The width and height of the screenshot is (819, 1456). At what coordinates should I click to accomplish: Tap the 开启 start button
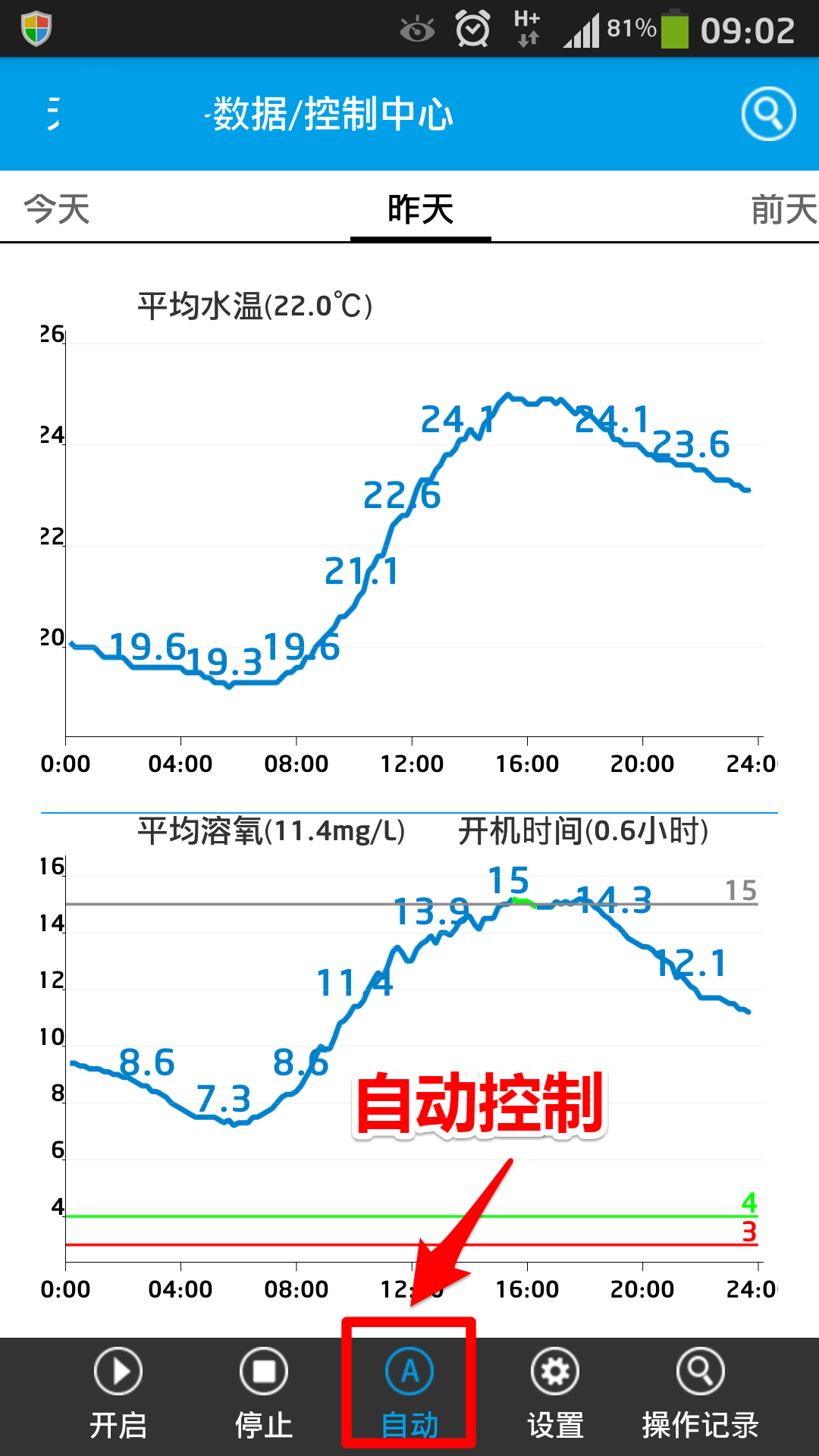click(x=118, y=1395)
